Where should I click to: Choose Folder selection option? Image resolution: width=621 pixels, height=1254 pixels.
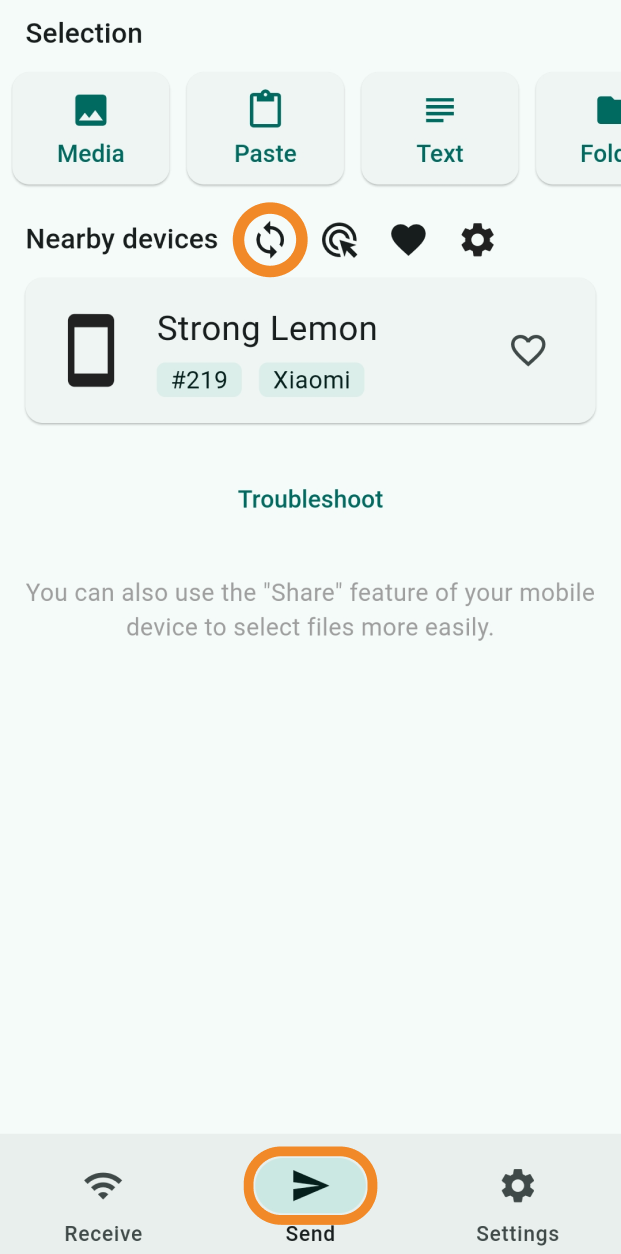click(590, 129)
